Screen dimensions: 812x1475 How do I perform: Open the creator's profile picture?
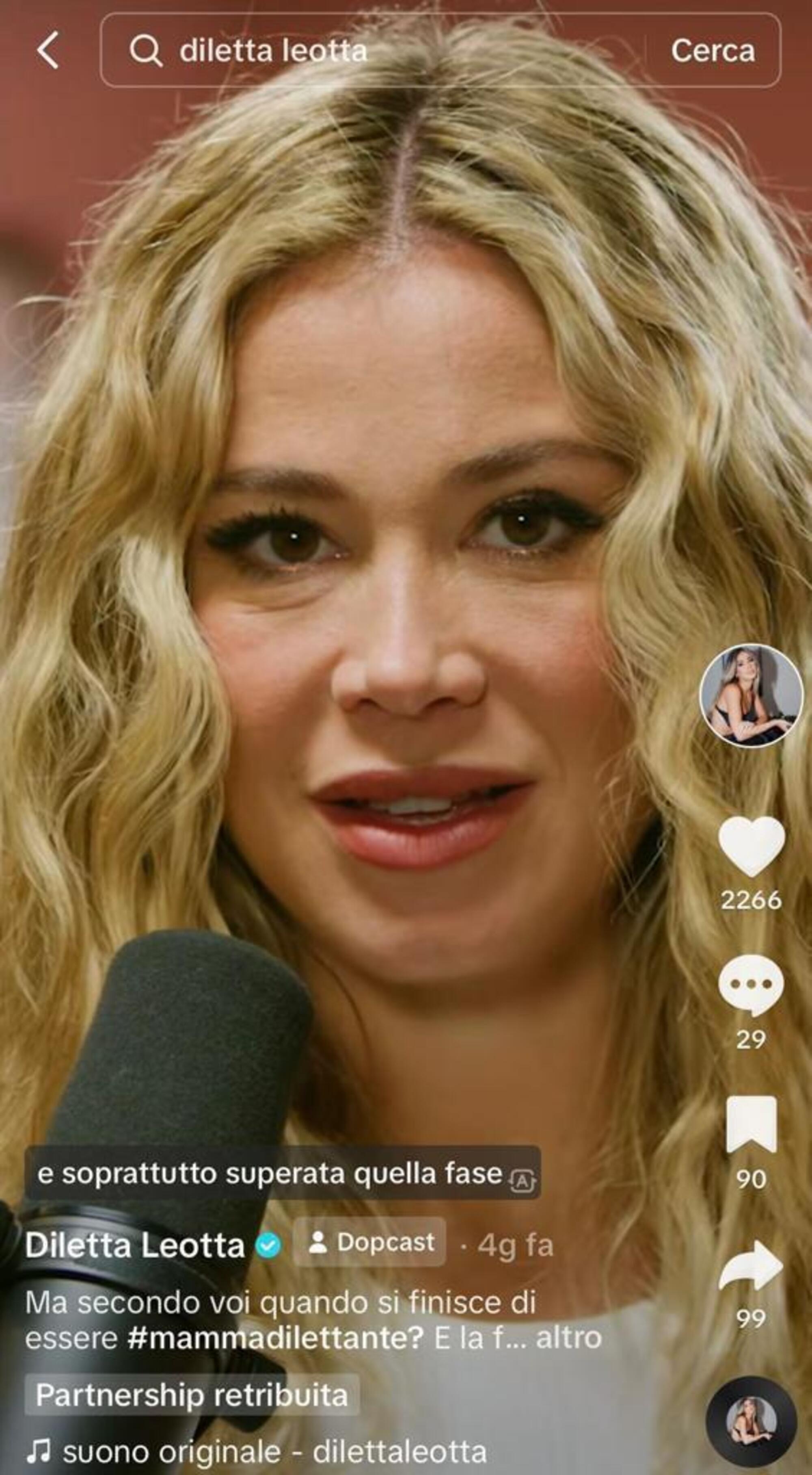pos(751,695)
